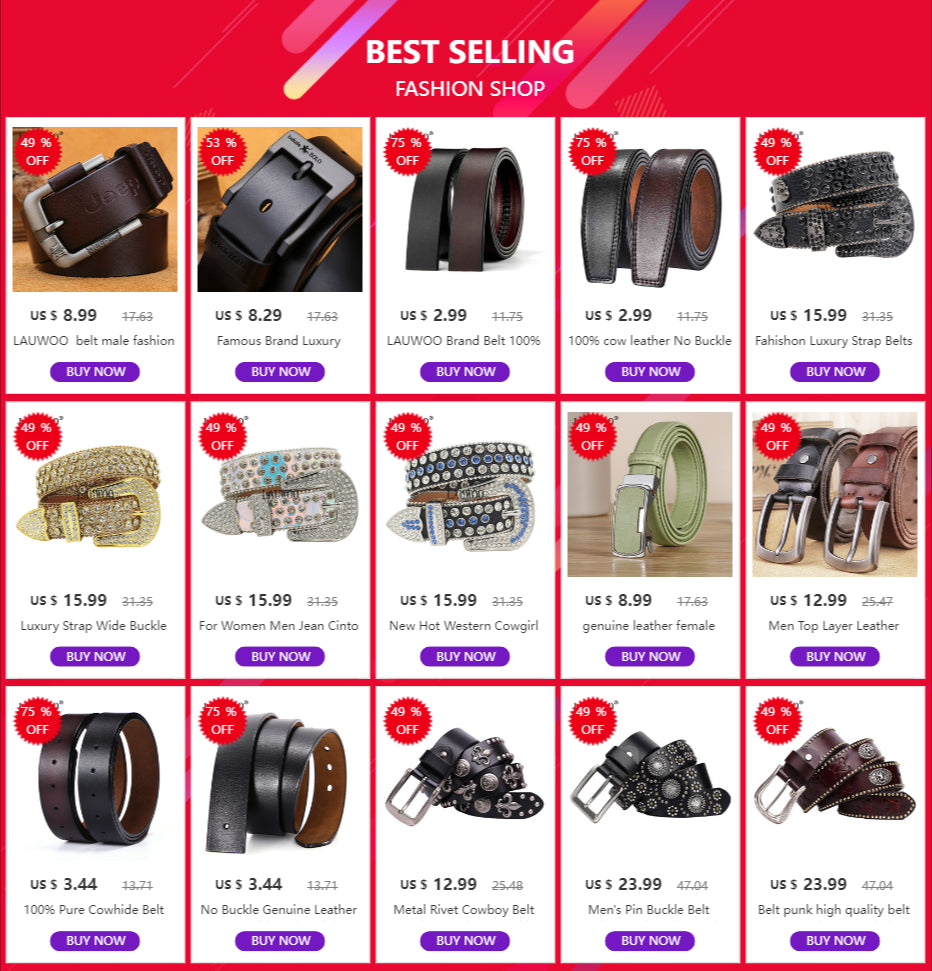This screenshot has height=971, width=932.
Task: Open the Men Top Layer Leather listing
Action: point(834,625)
